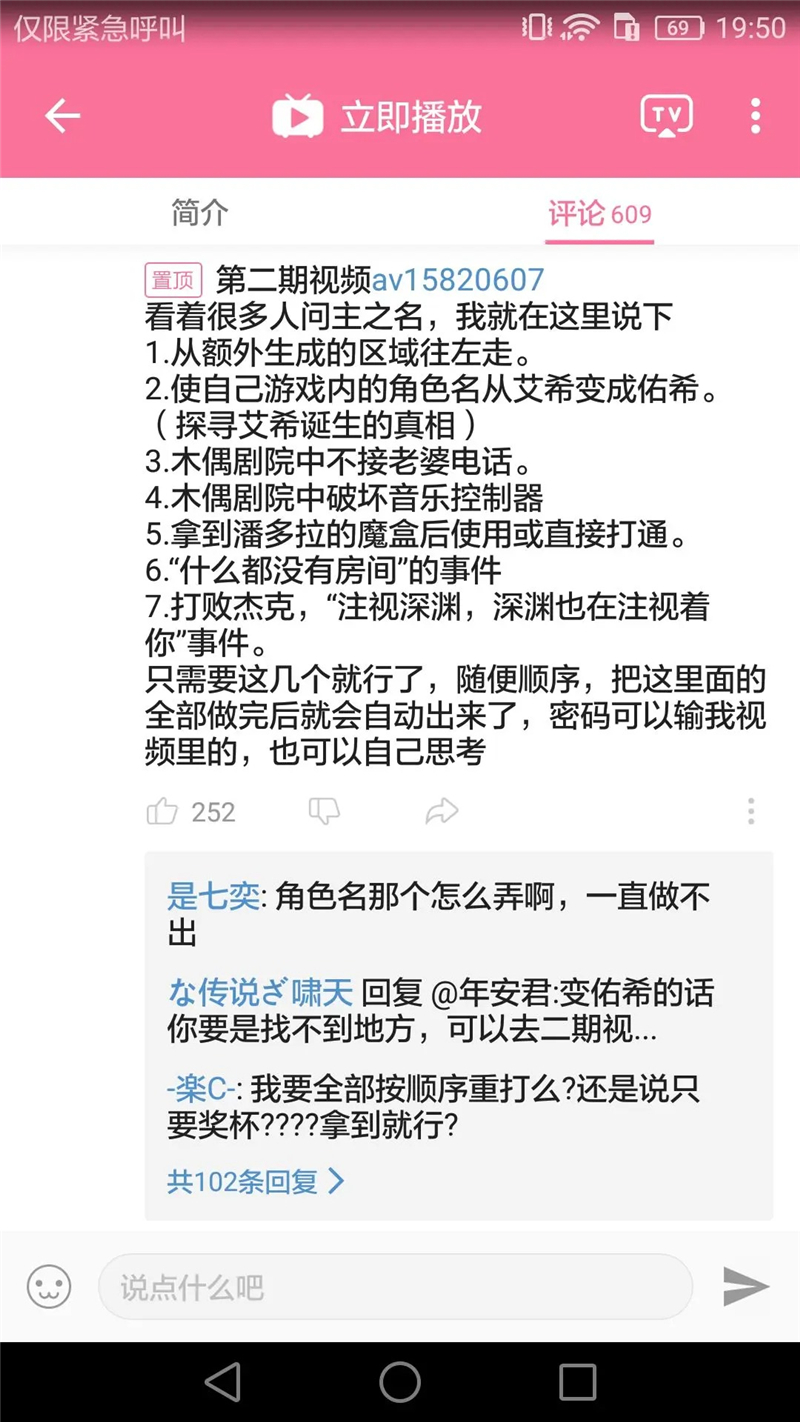Expand all 共102条回复 replies
Viewport: 800px width, 1422px height.
point(255,1182)
